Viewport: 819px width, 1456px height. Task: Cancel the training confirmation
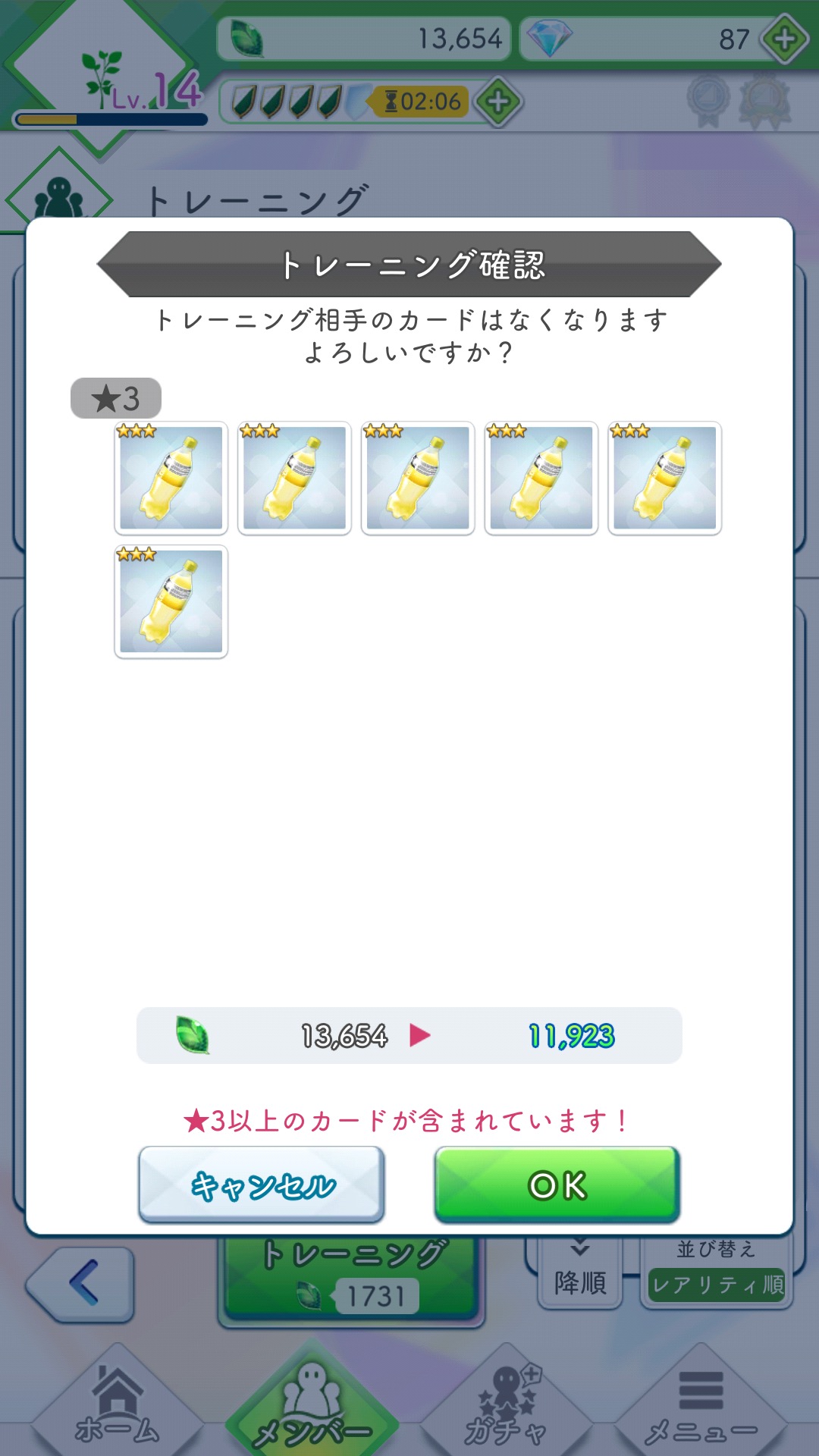click(262, 1184)
